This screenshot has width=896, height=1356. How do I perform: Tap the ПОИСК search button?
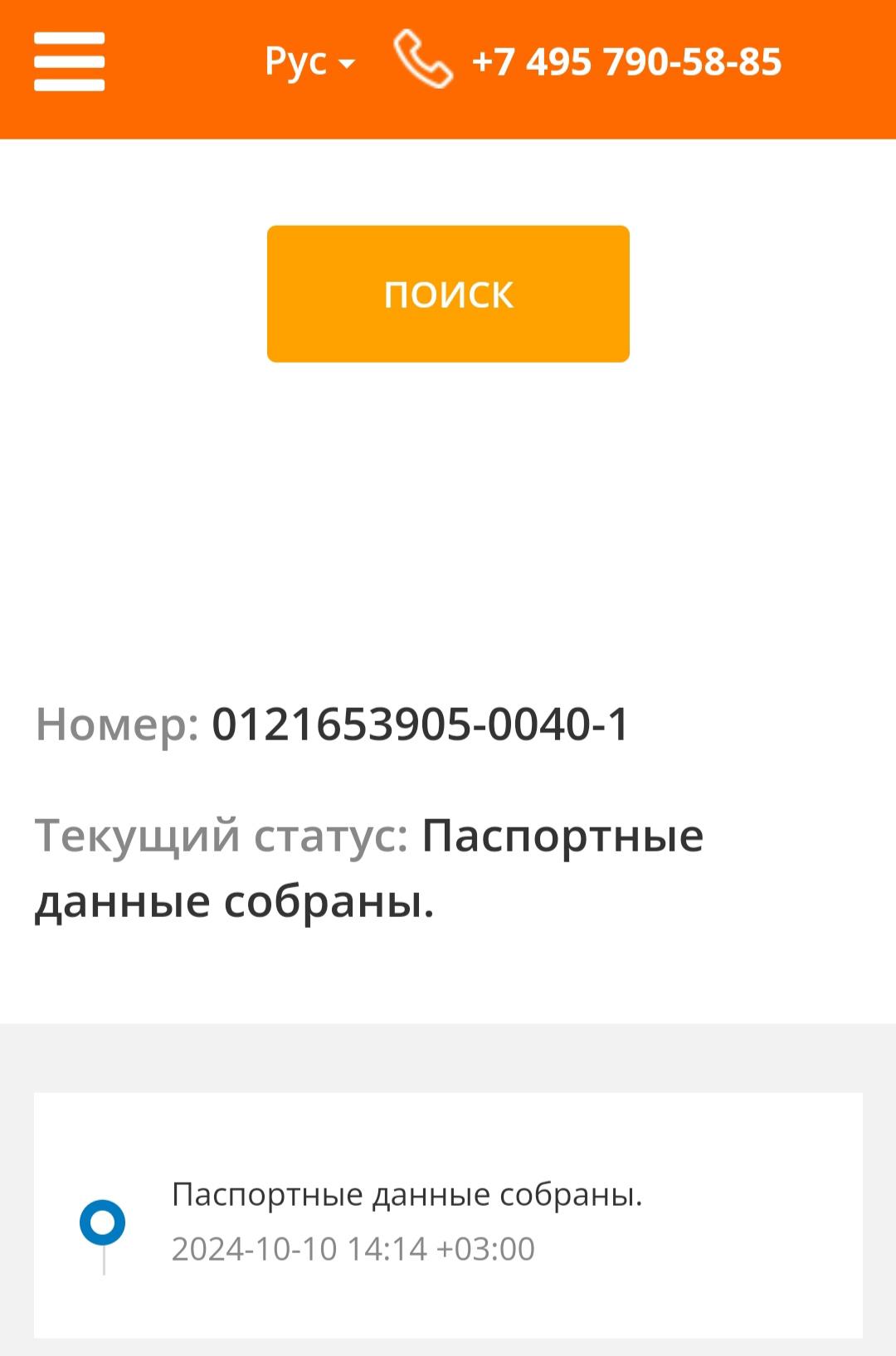pos(448,294)
